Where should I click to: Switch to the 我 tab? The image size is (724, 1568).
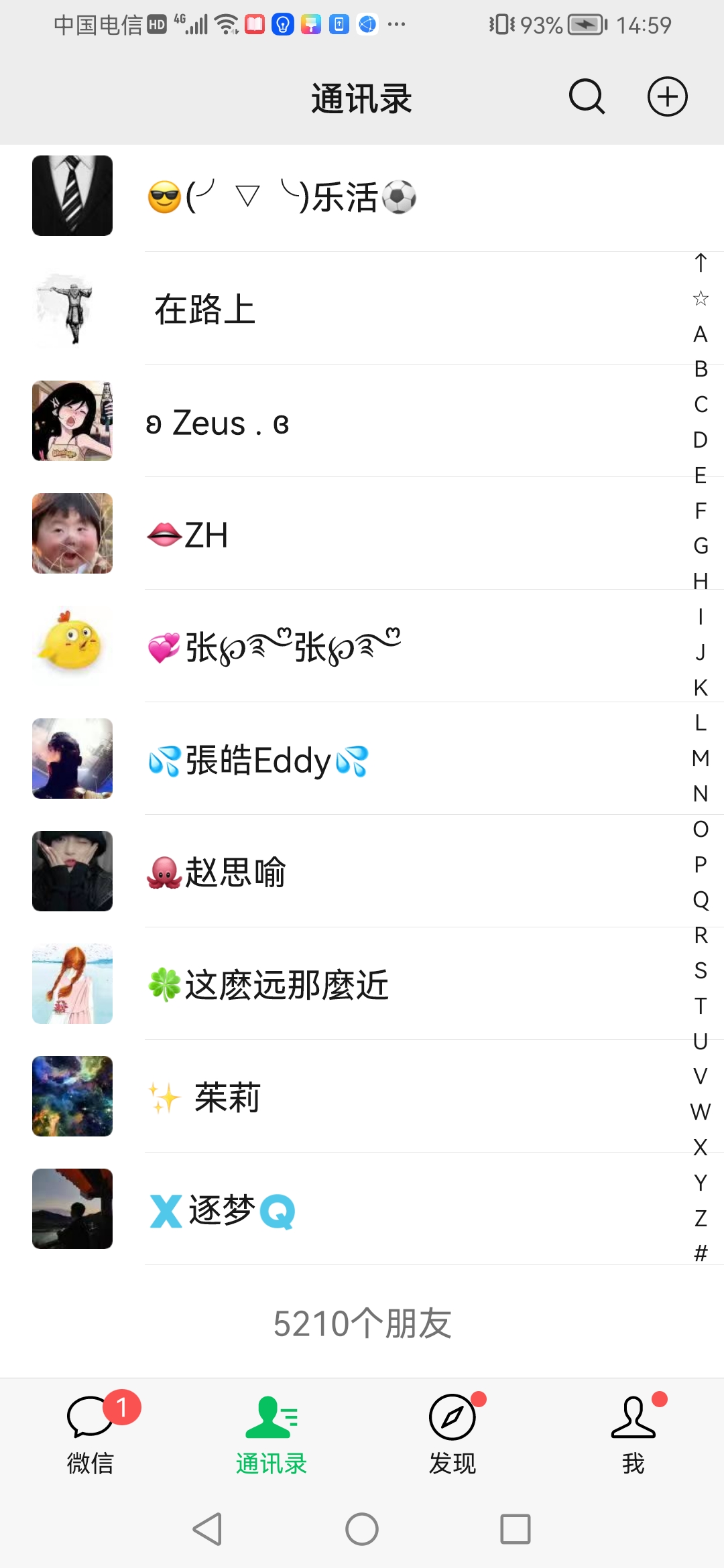tap(633, 1433)
